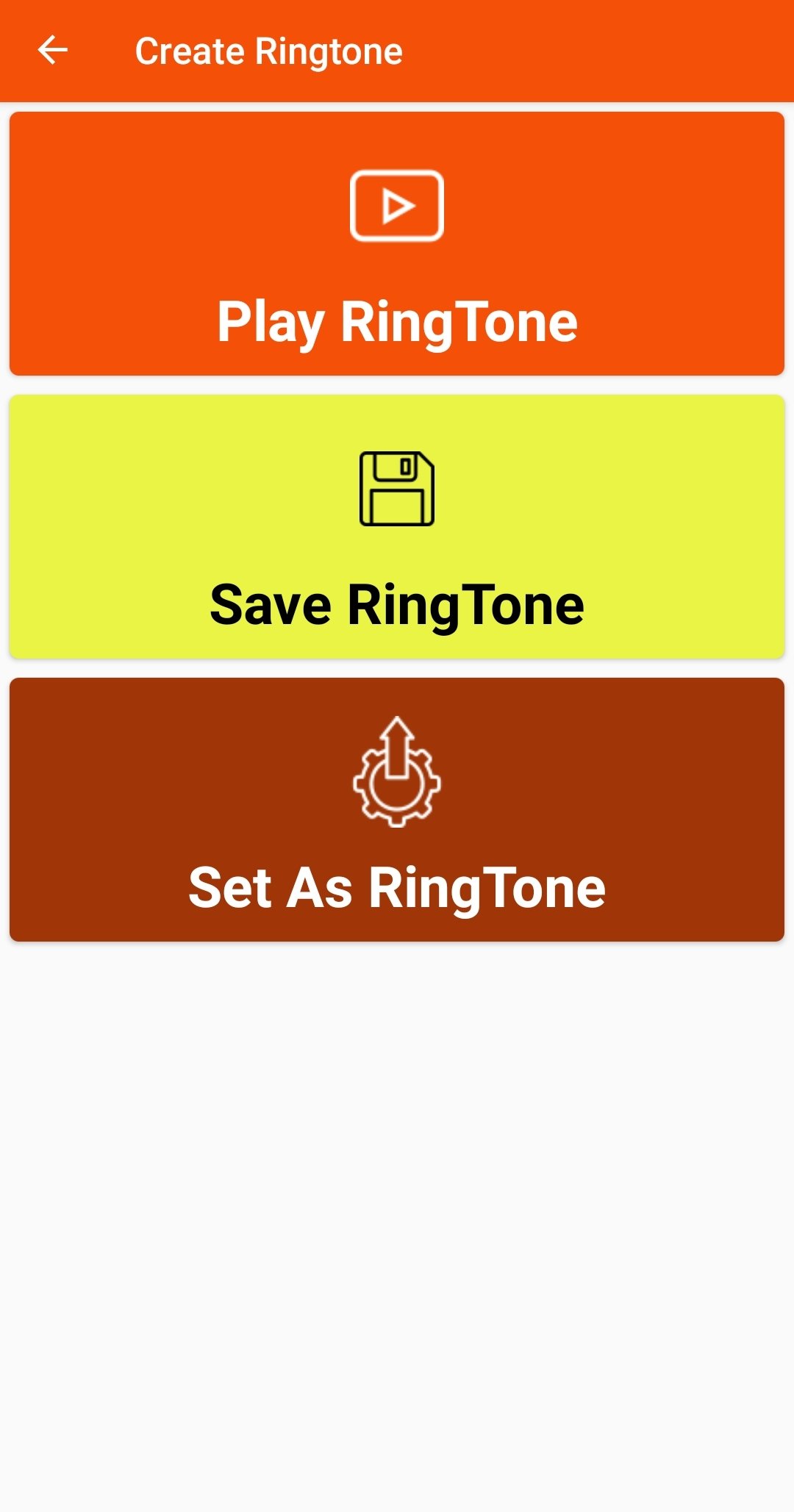Go back using the top-left arrow
This screenshot has height=1512, width=794.
point(52,51)
